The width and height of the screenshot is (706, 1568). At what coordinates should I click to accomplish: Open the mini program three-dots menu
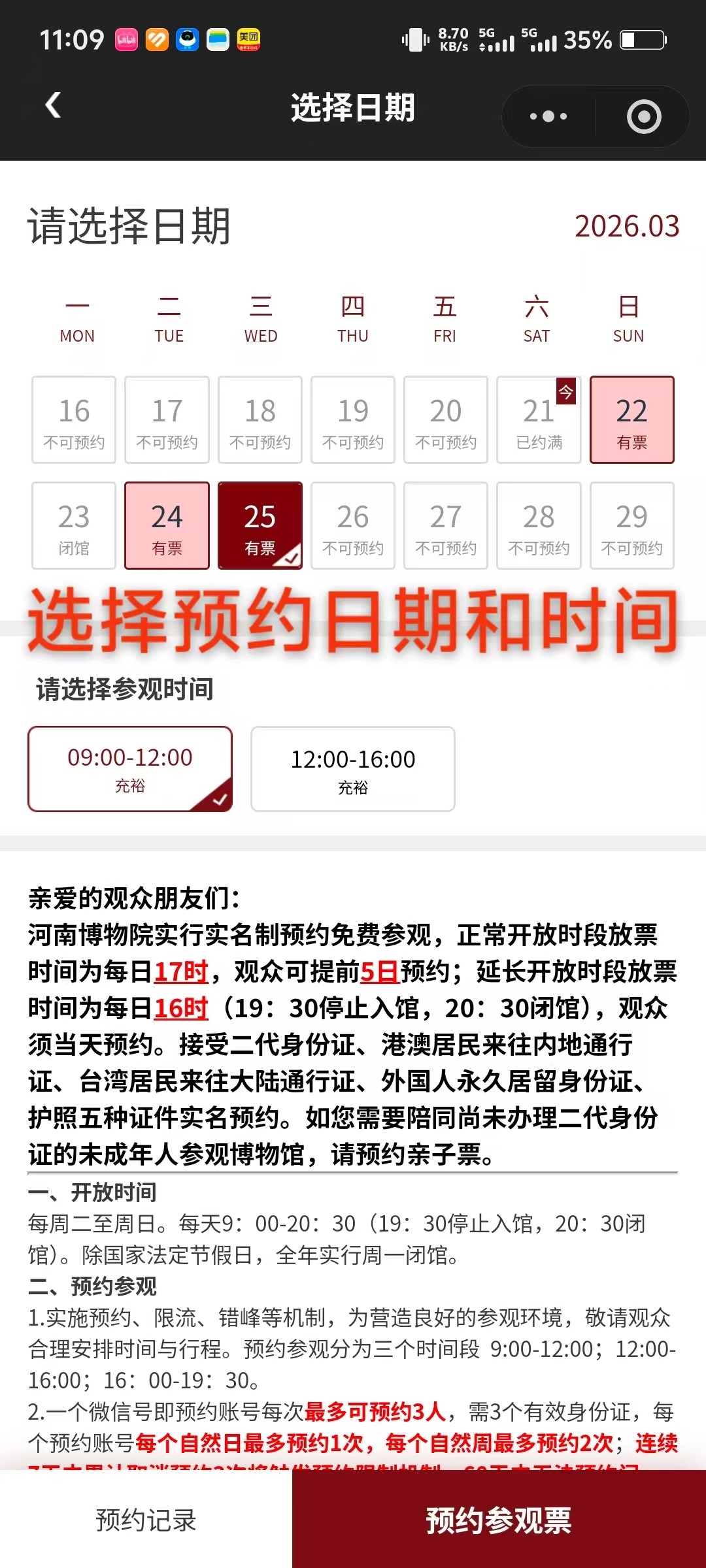coord(548,116)
